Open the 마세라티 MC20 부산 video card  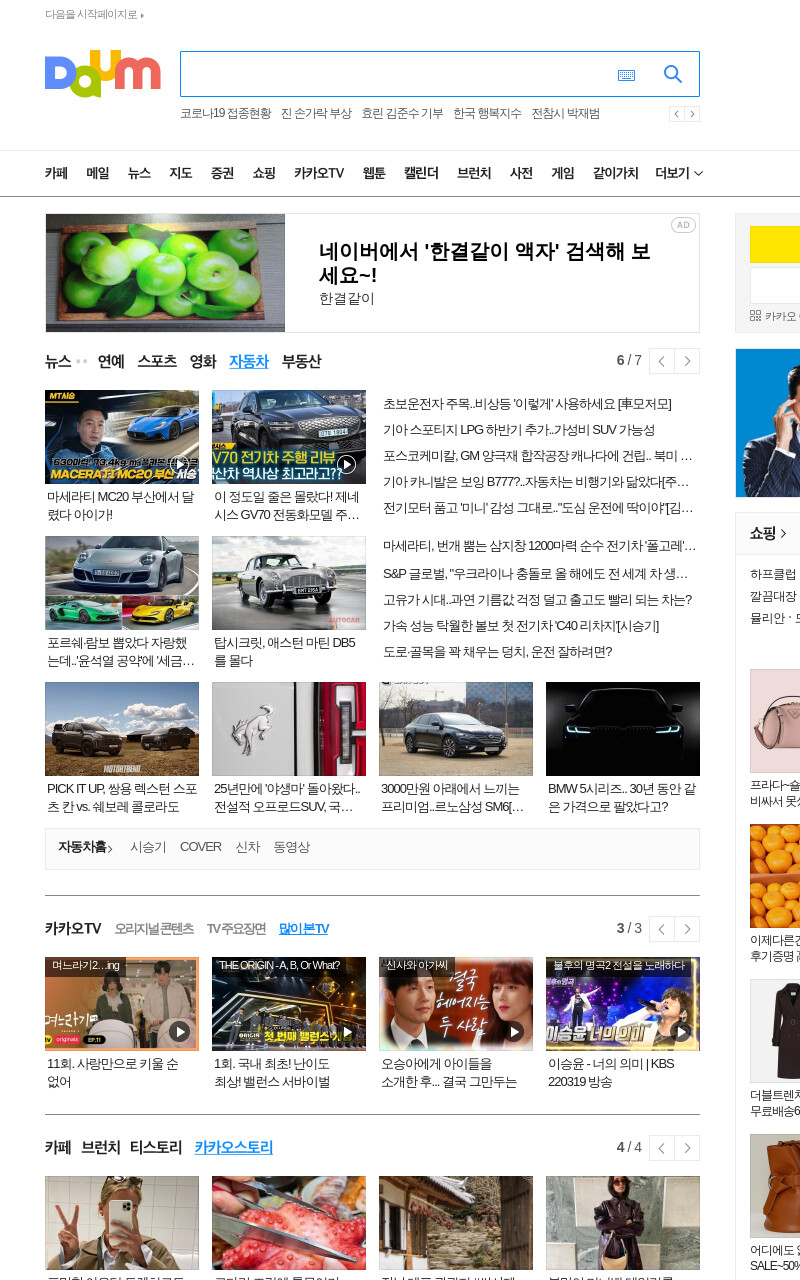point(122,457)
